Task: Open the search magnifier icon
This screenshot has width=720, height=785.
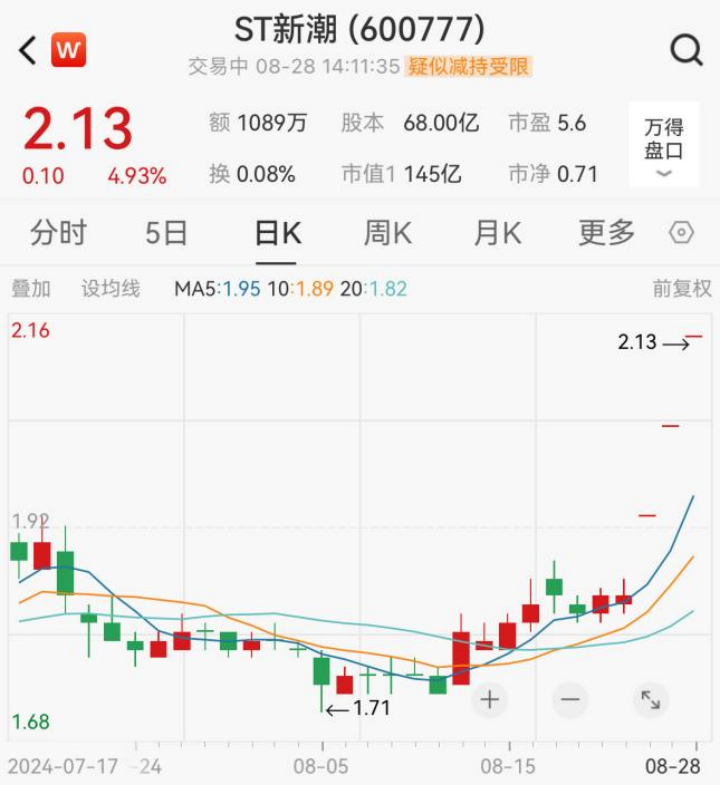Action: point(686,50)
